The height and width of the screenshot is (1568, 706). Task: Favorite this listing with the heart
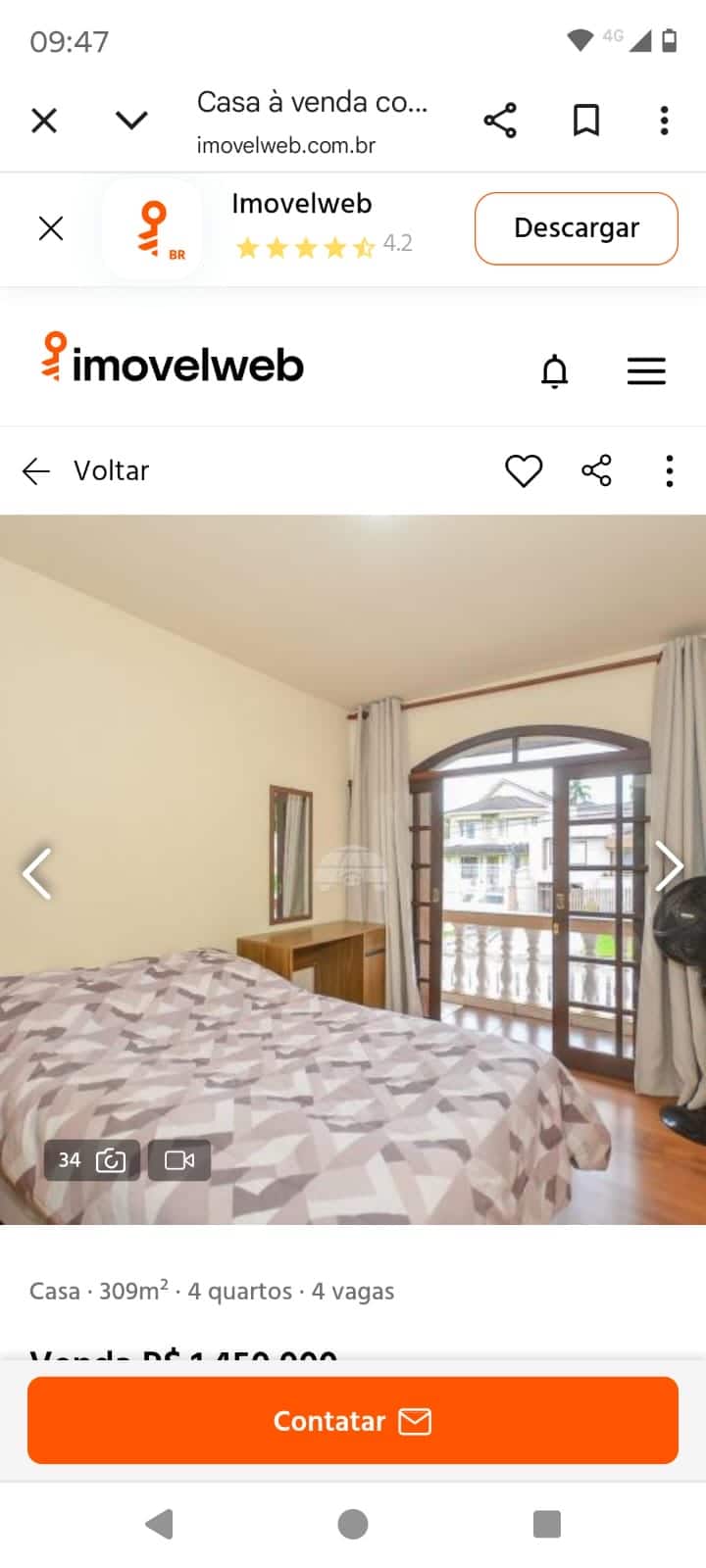click(x=524, y=471)
